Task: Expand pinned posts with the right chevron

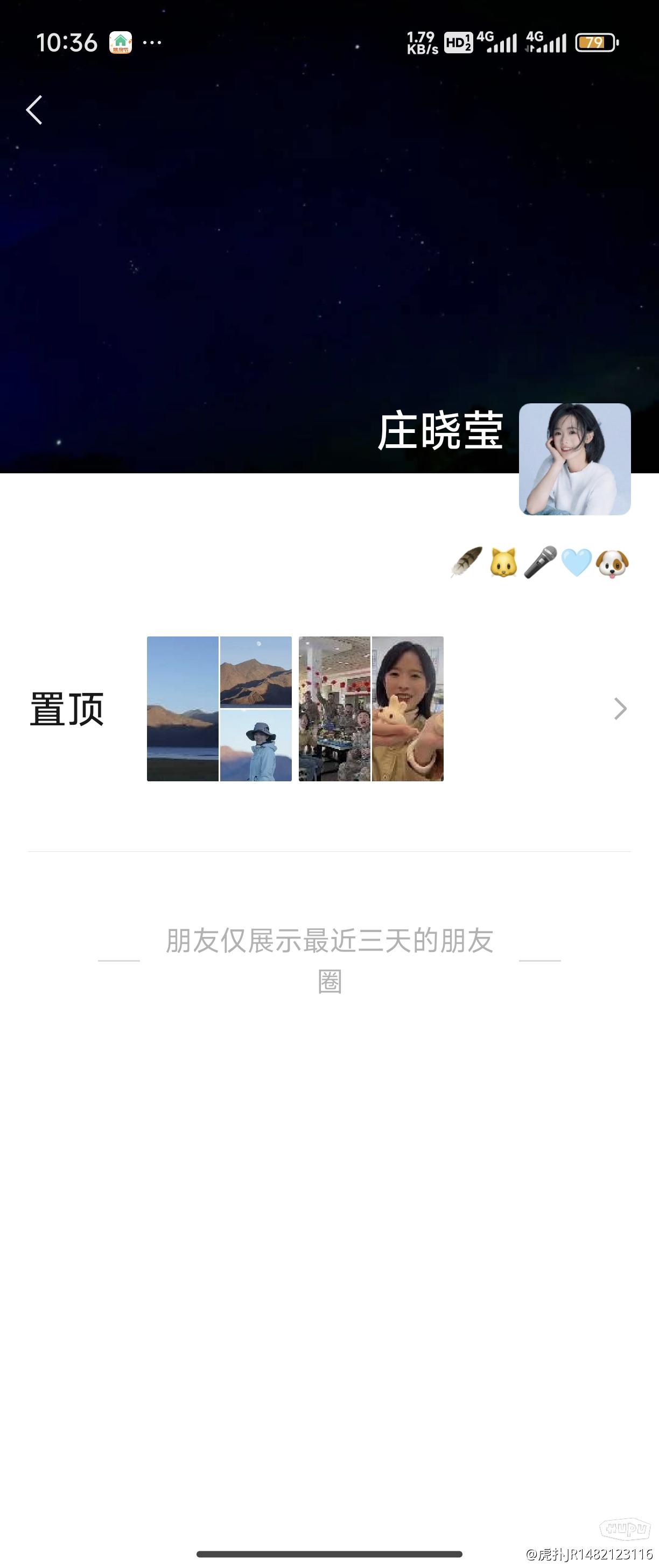Action: (620, 709)
